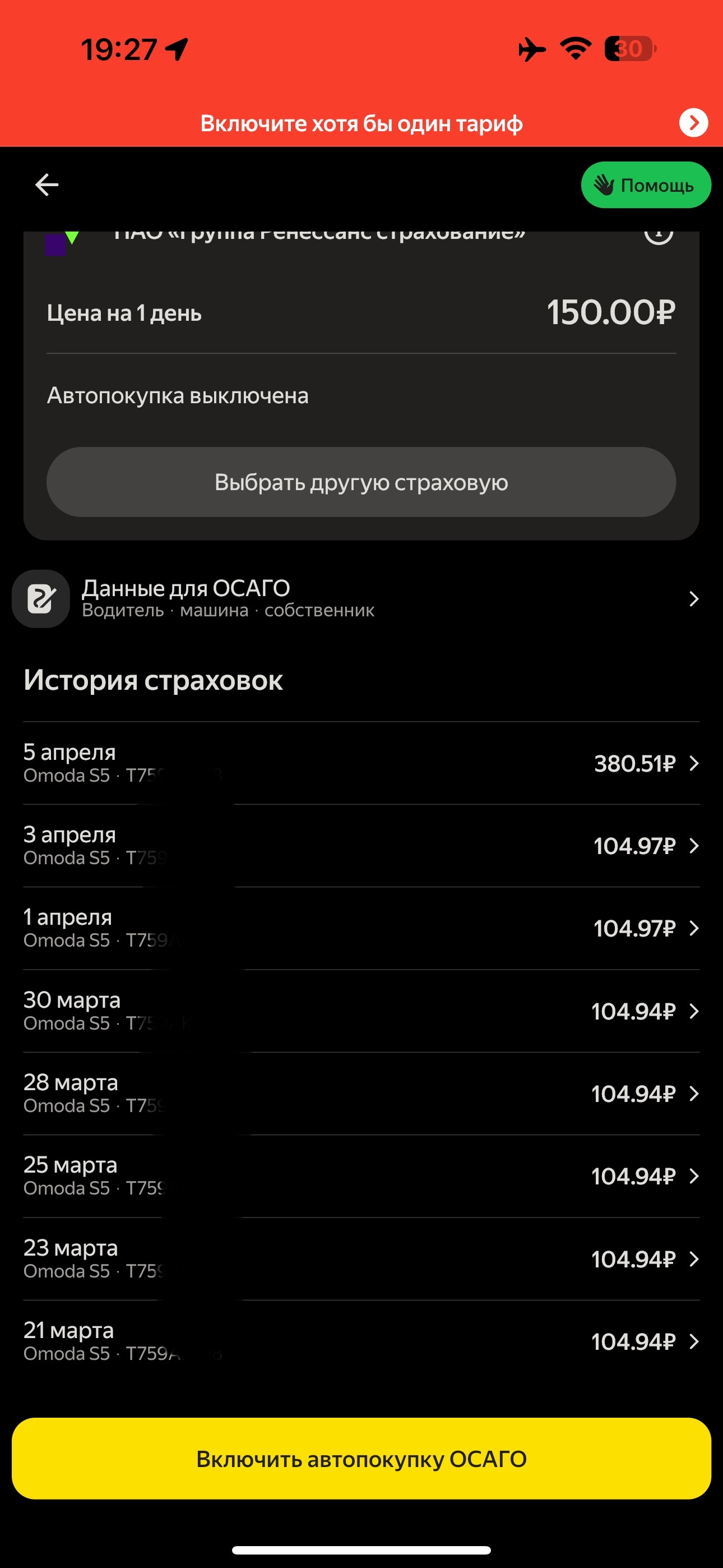
Task: Open the Помощь help button
Action: [646, 185]
